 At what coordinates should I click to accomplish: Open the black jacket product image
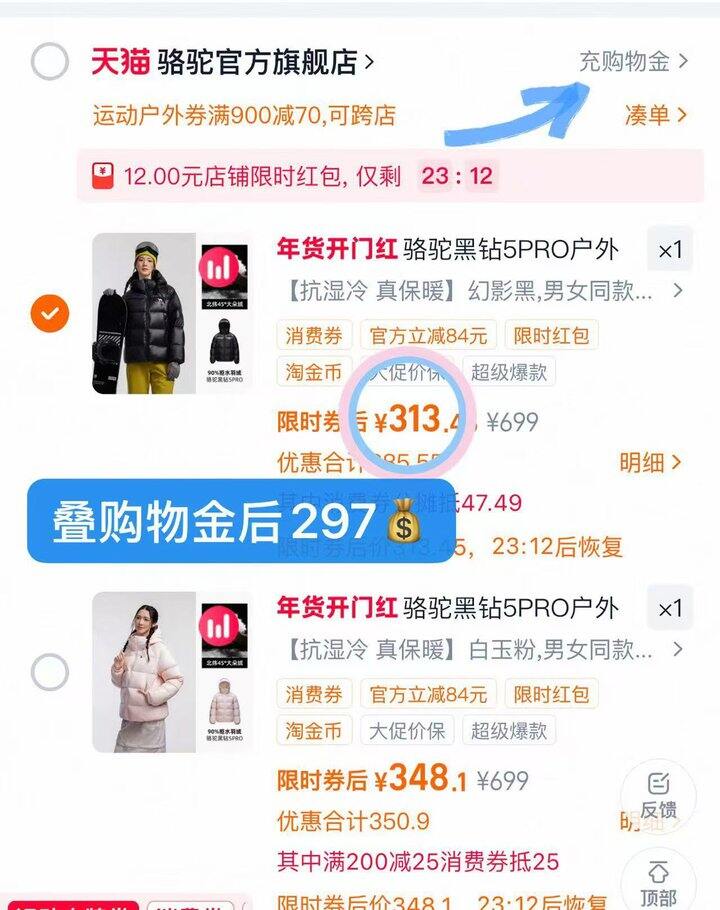pos(172,314)
